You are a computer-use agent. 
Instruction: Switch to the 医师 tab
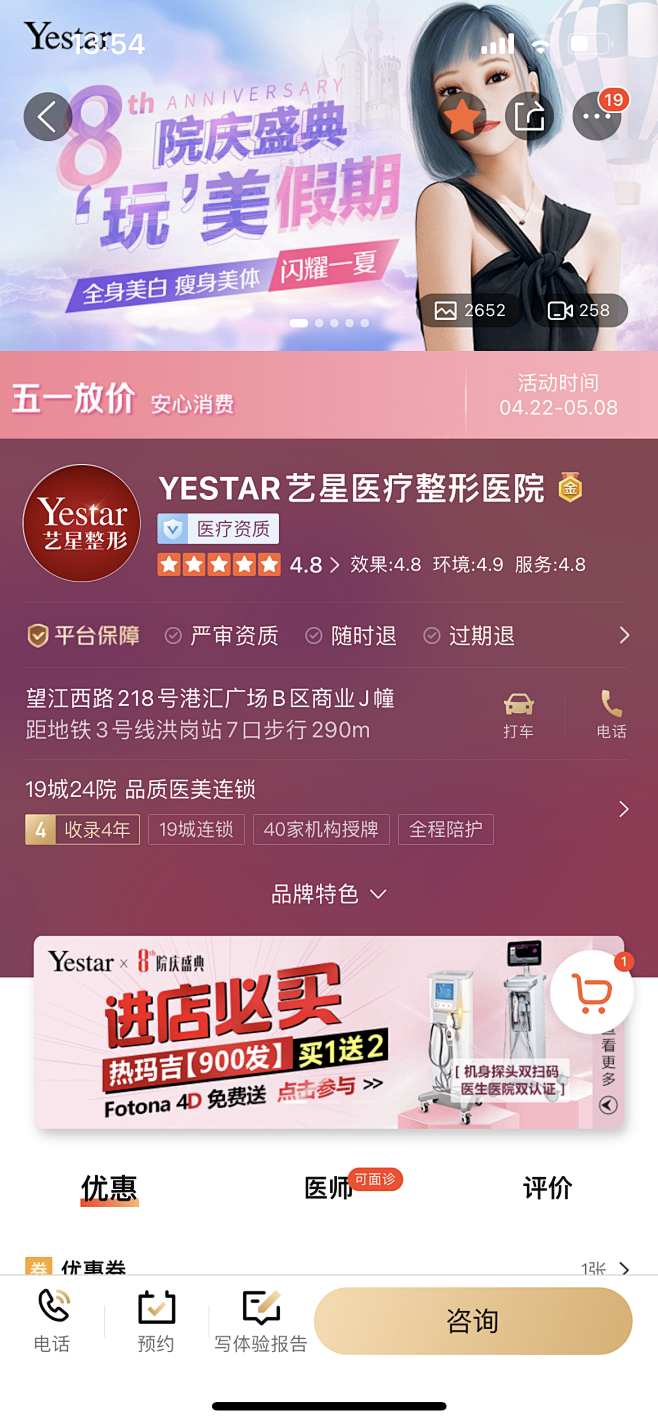click(329, 1188)
